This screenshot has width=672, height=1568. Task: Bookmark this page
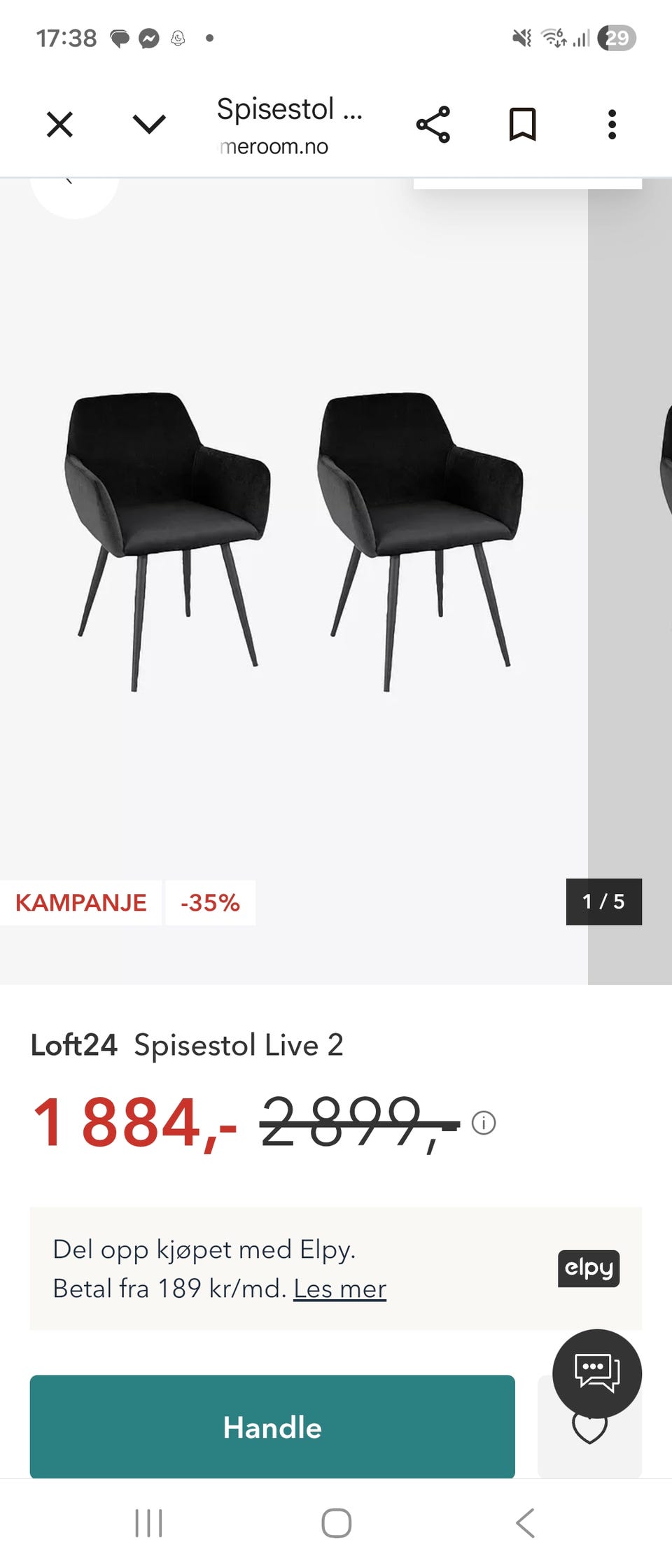point(522,125)
